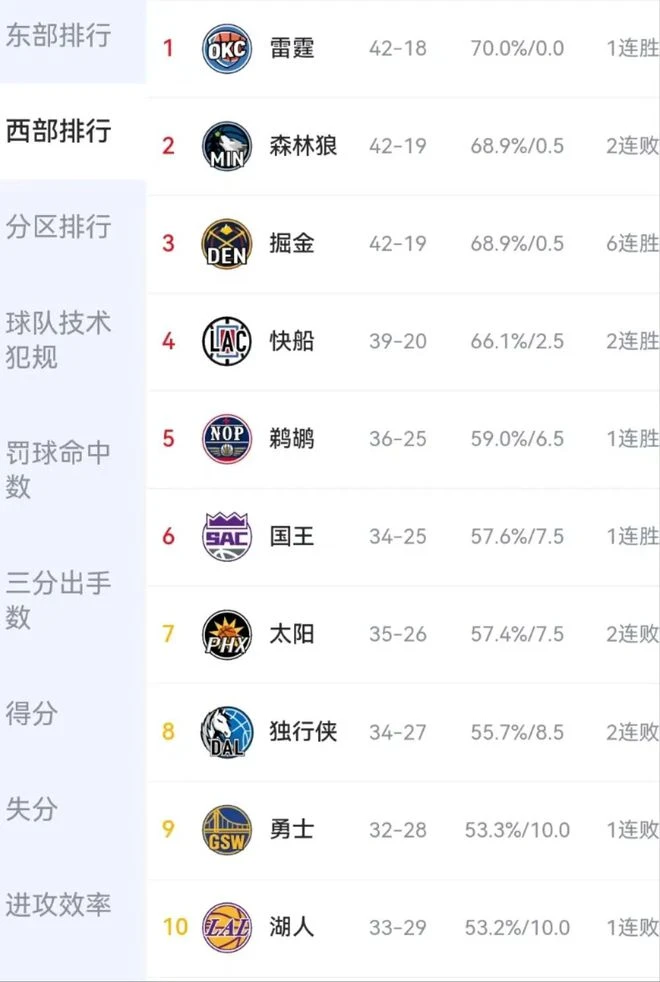Show the 罚球命中数 ranking
Image resolution: width=660 pixels, height=982 pixels.
tap(58, 470)
